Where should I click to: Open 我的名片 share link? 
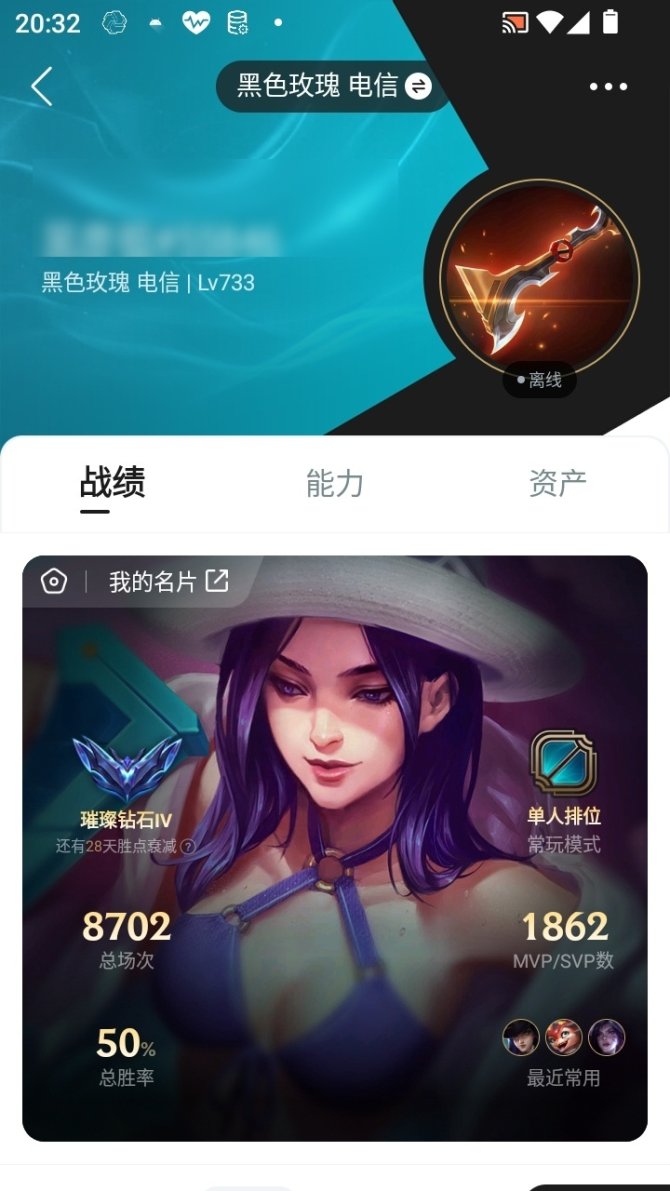coord(169,581)
